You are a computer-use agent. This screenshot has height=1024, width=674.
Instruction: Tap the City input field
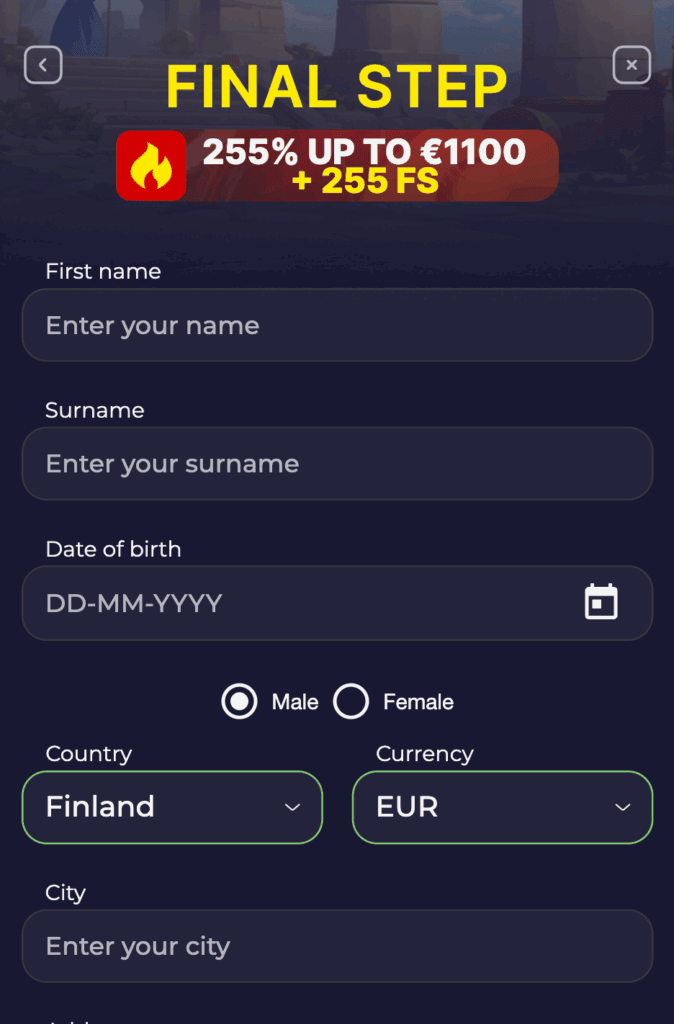tap(337, 946)
